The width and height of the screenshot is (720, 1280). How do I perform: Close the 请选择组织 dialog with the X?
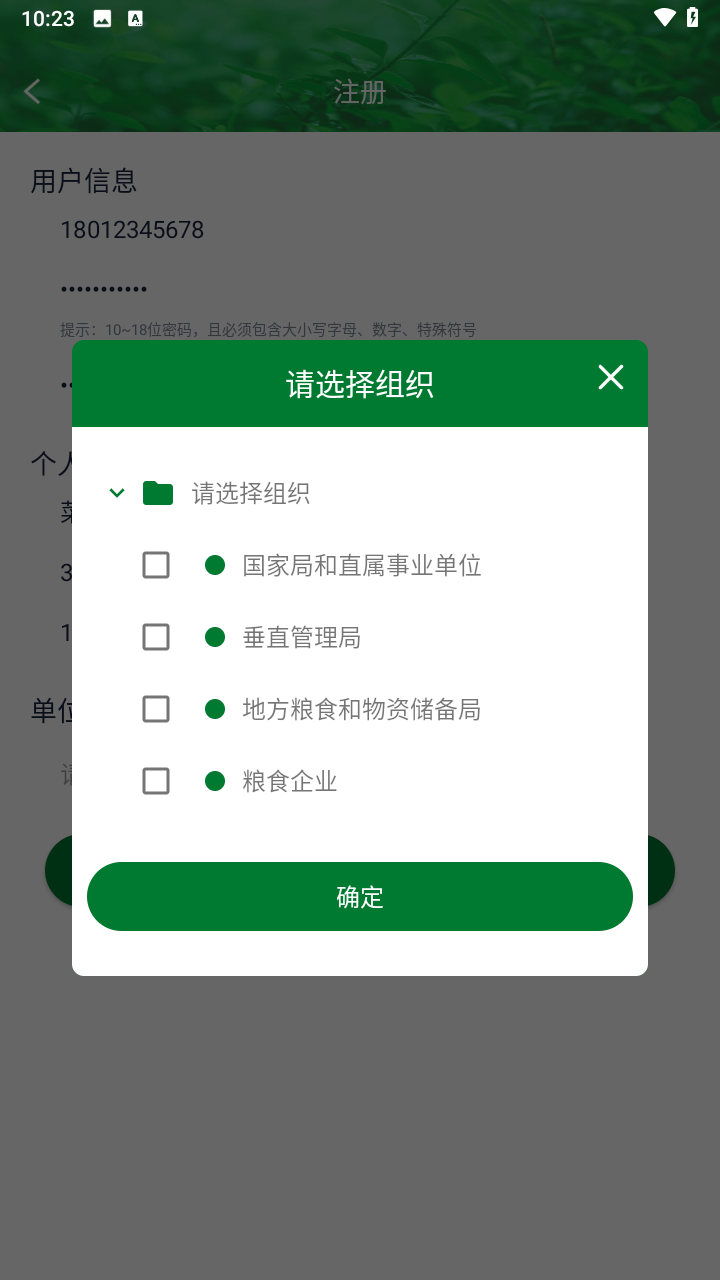point(611,378)
